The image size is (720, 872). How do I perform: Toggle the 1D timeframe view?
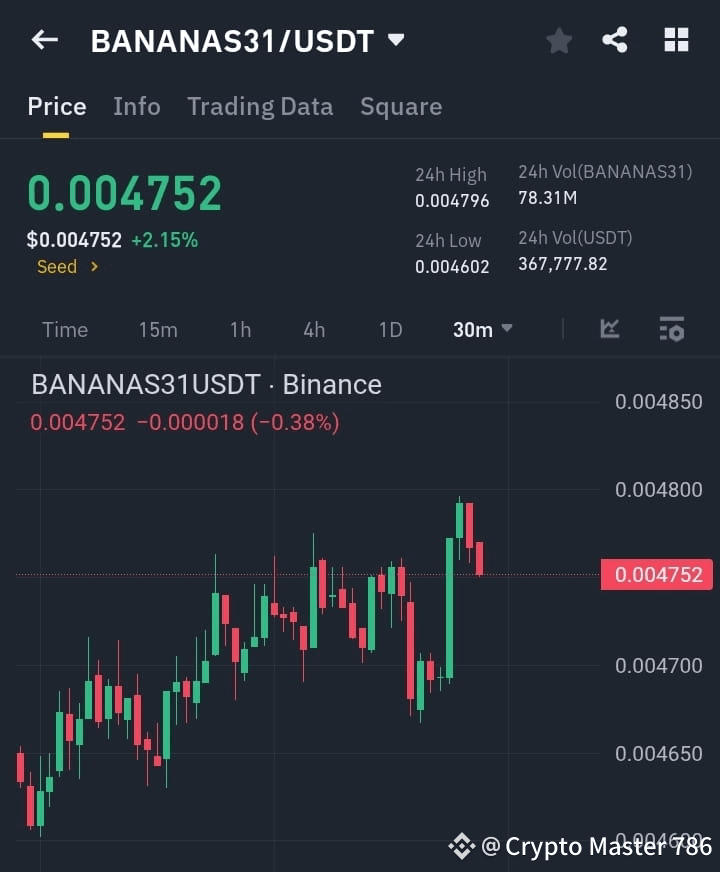(390, 329)
